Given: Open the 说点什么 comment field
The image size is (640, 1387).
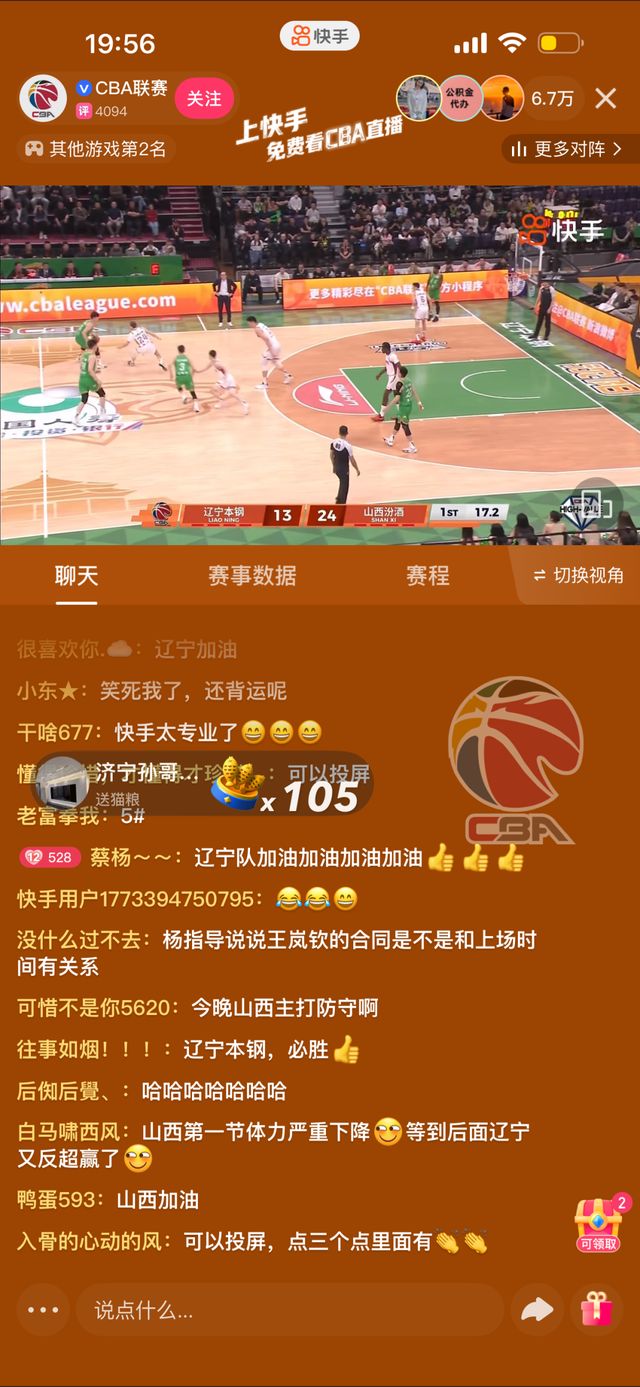Looking at the screenshot, I should tap(290, 1310).
